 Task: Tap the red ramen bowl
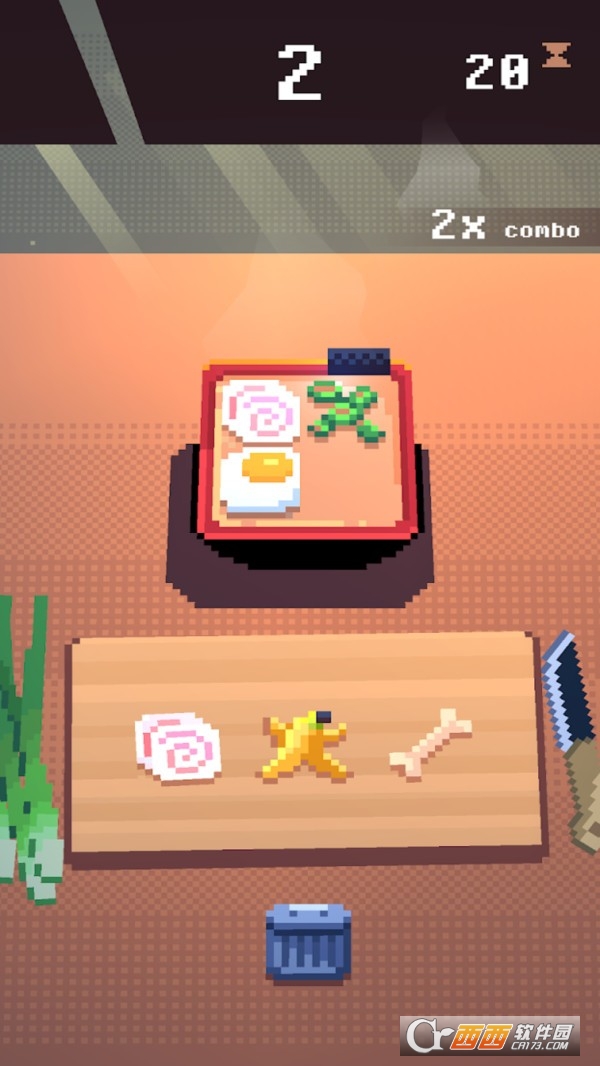(x=308, y=450)
